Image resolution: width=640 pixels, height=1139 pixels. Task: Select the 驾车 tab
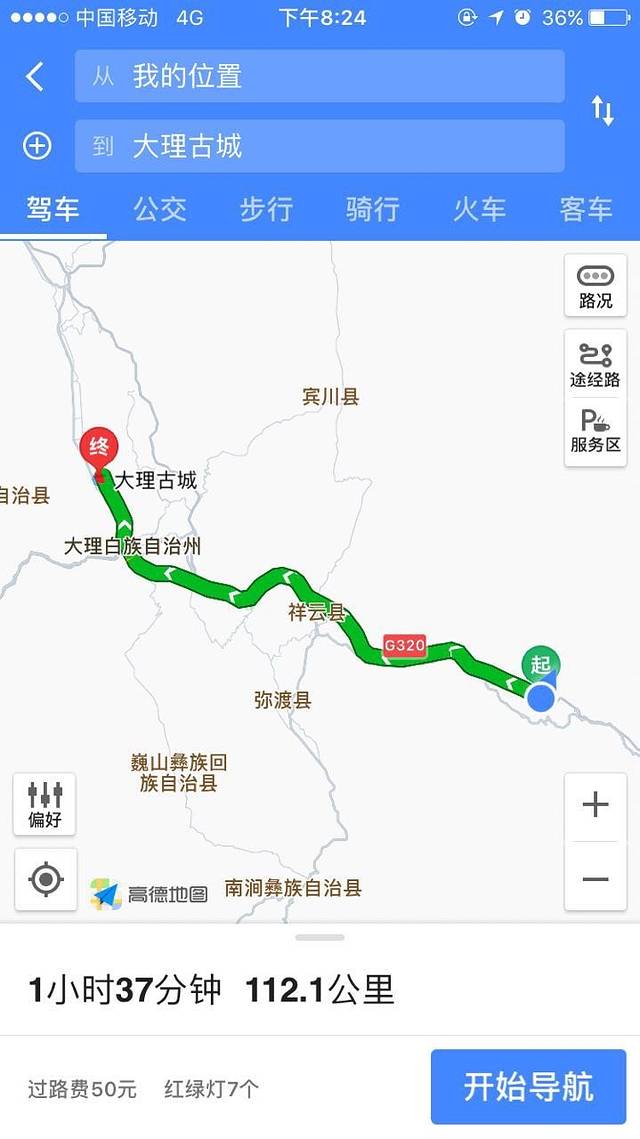click(x=53, y=209)
